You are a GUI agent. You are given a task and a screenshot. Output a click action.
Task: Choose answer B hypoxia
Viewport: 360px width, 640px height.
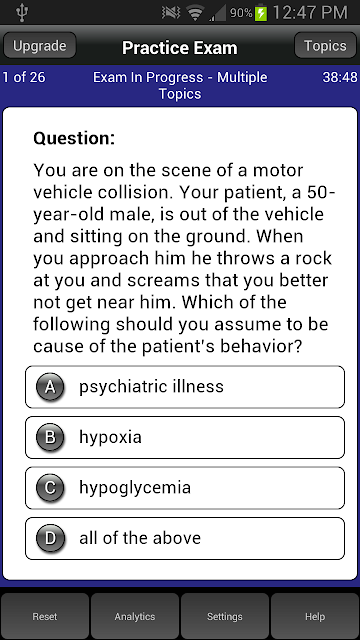point(185,438)
